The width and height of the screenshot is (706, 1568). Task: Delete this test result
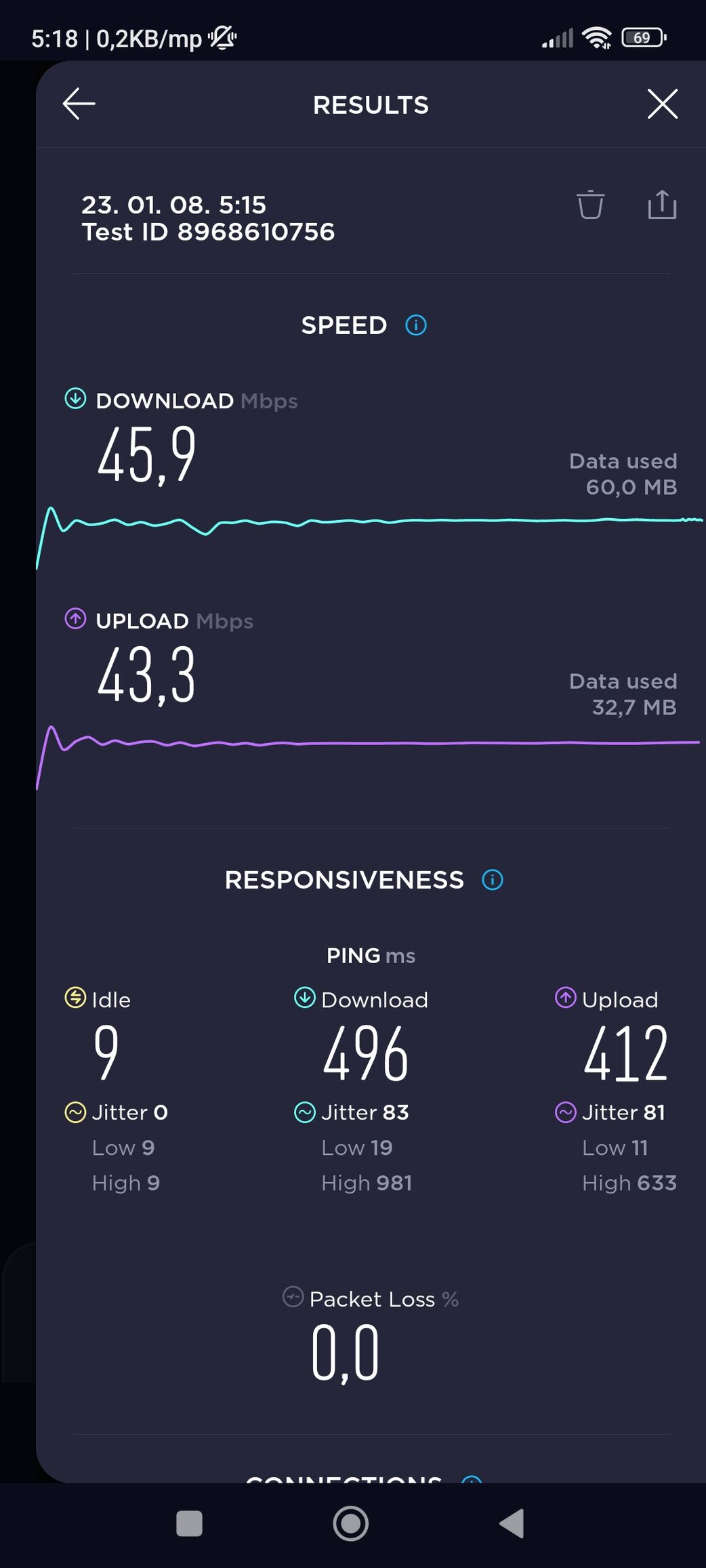[590, 205]
